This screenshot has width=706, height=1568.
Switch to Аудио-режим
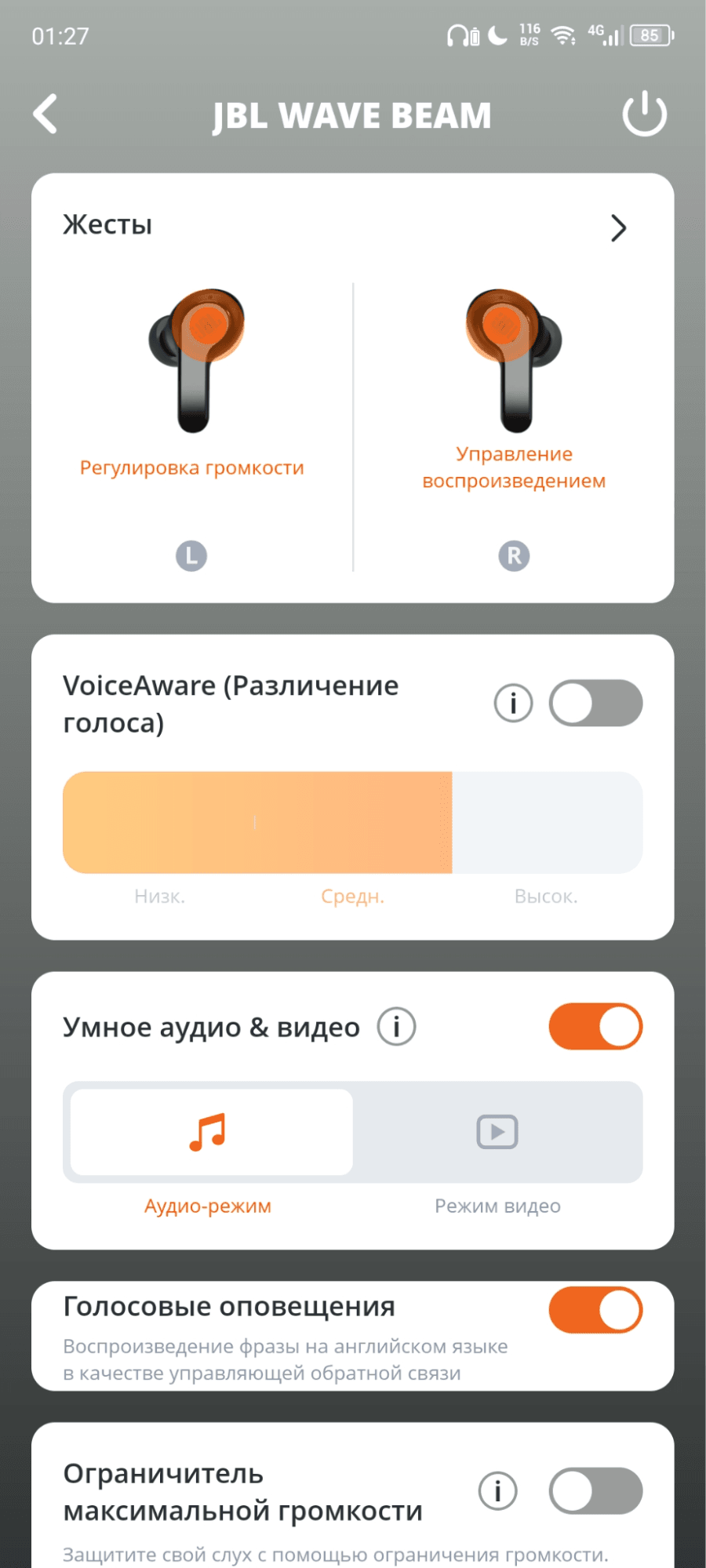click(209, 1132)
